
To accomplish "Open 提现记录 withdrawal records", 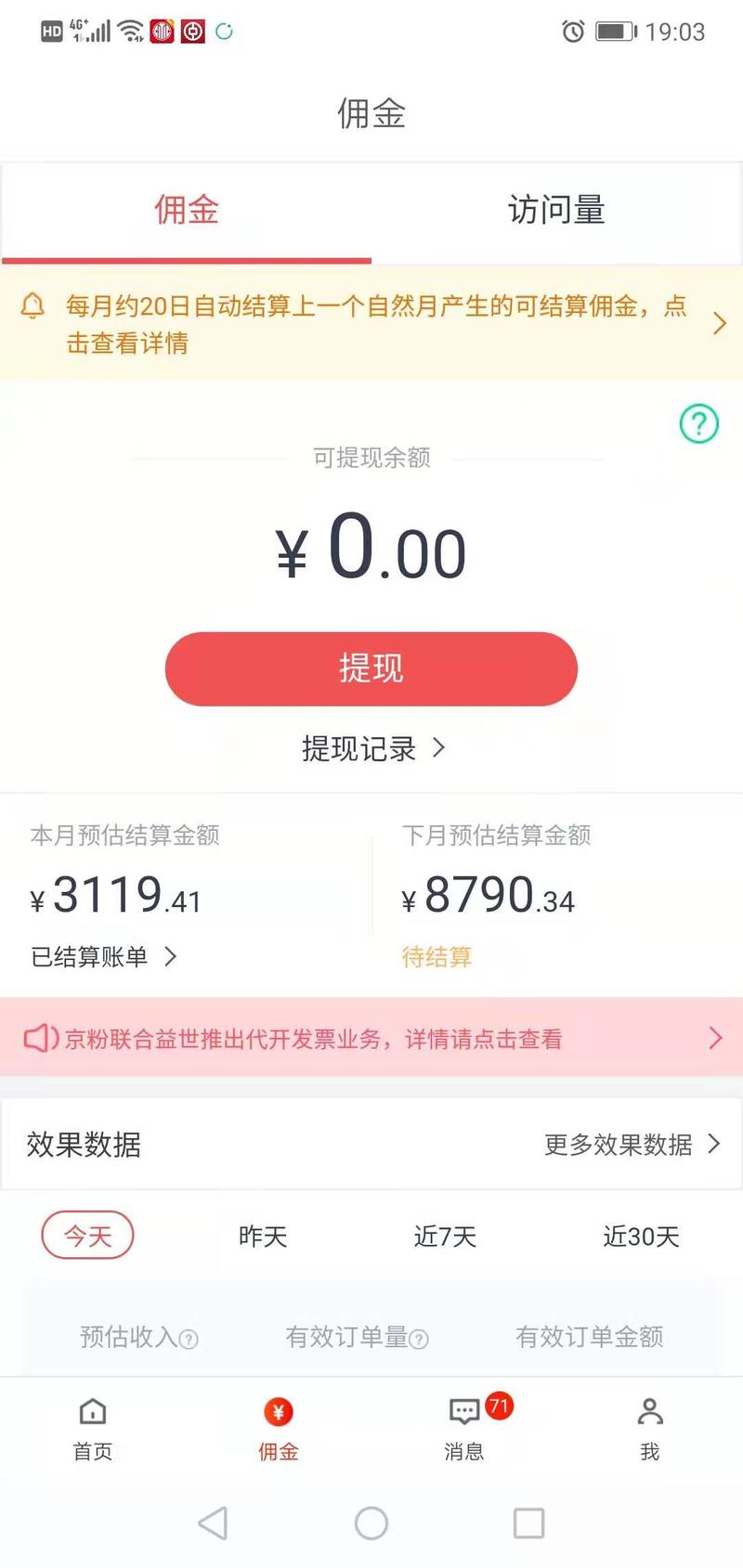I will [x=371, y=748].
